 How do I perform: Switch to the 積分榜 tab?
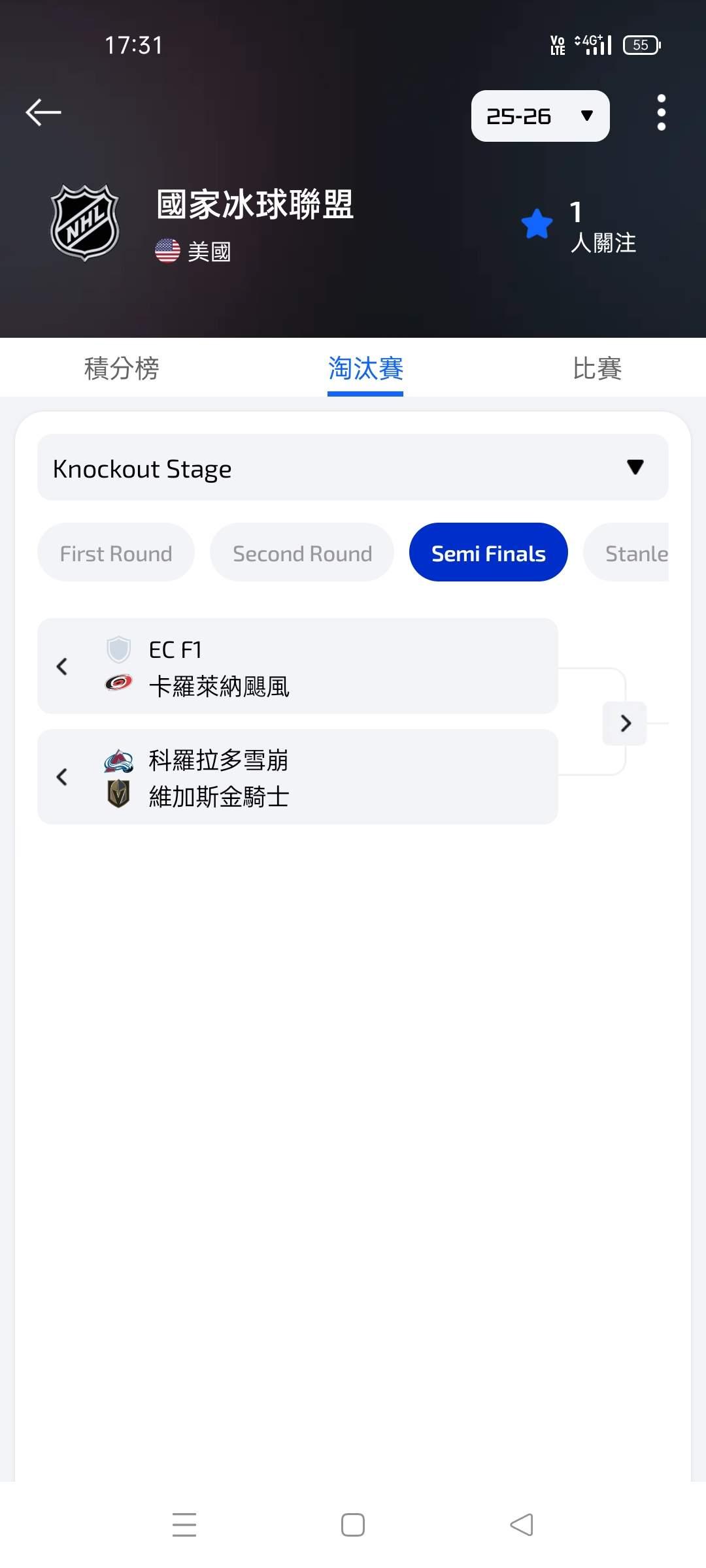click(122, 368)
